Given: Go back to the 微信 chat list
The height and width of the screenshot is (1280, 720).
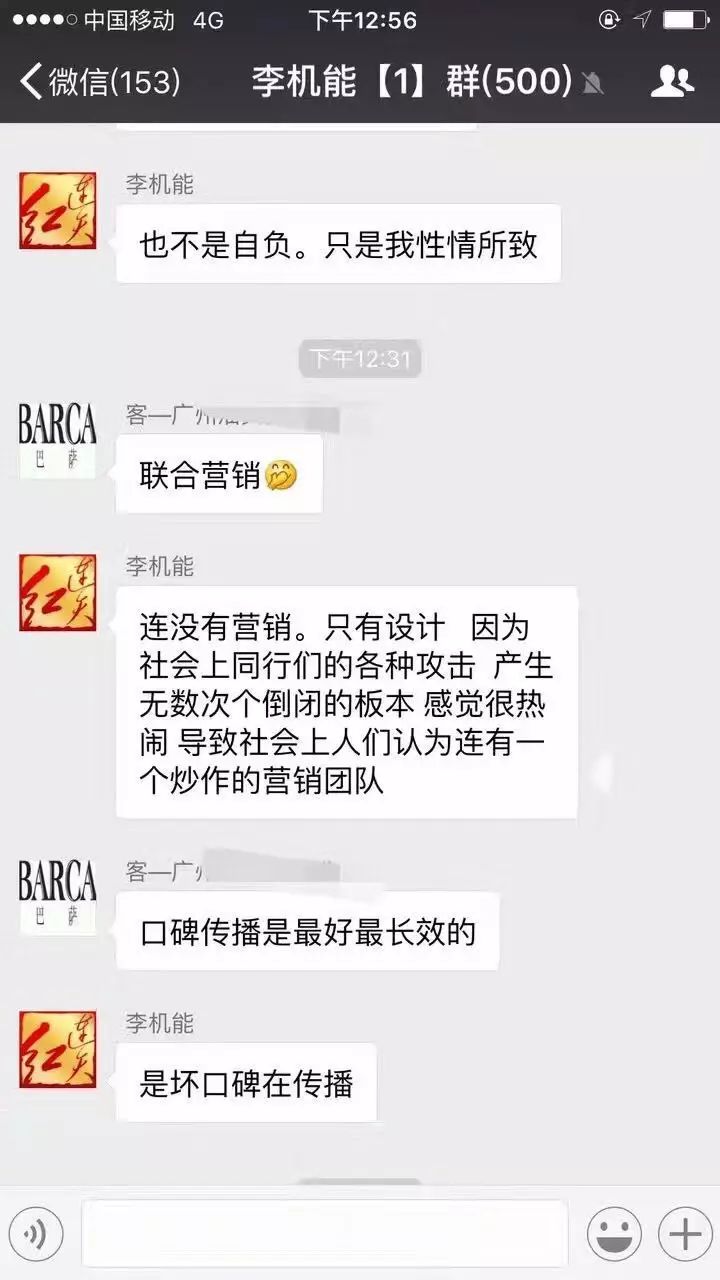Looking at the screenshot, I should tap(98, 82).
